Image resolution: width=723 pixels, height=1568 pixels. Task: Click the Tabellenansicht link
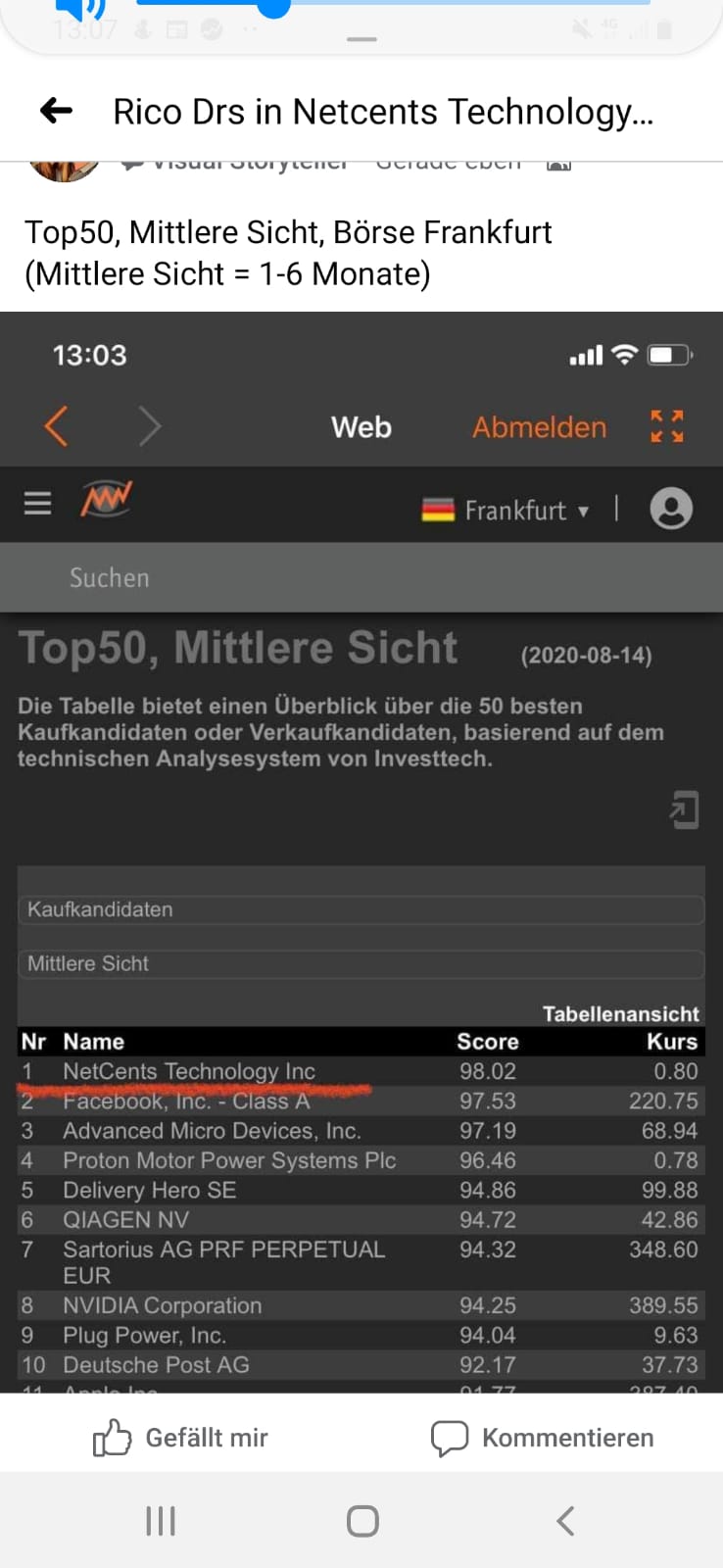pyautogui.click(x=621, y=1013)
